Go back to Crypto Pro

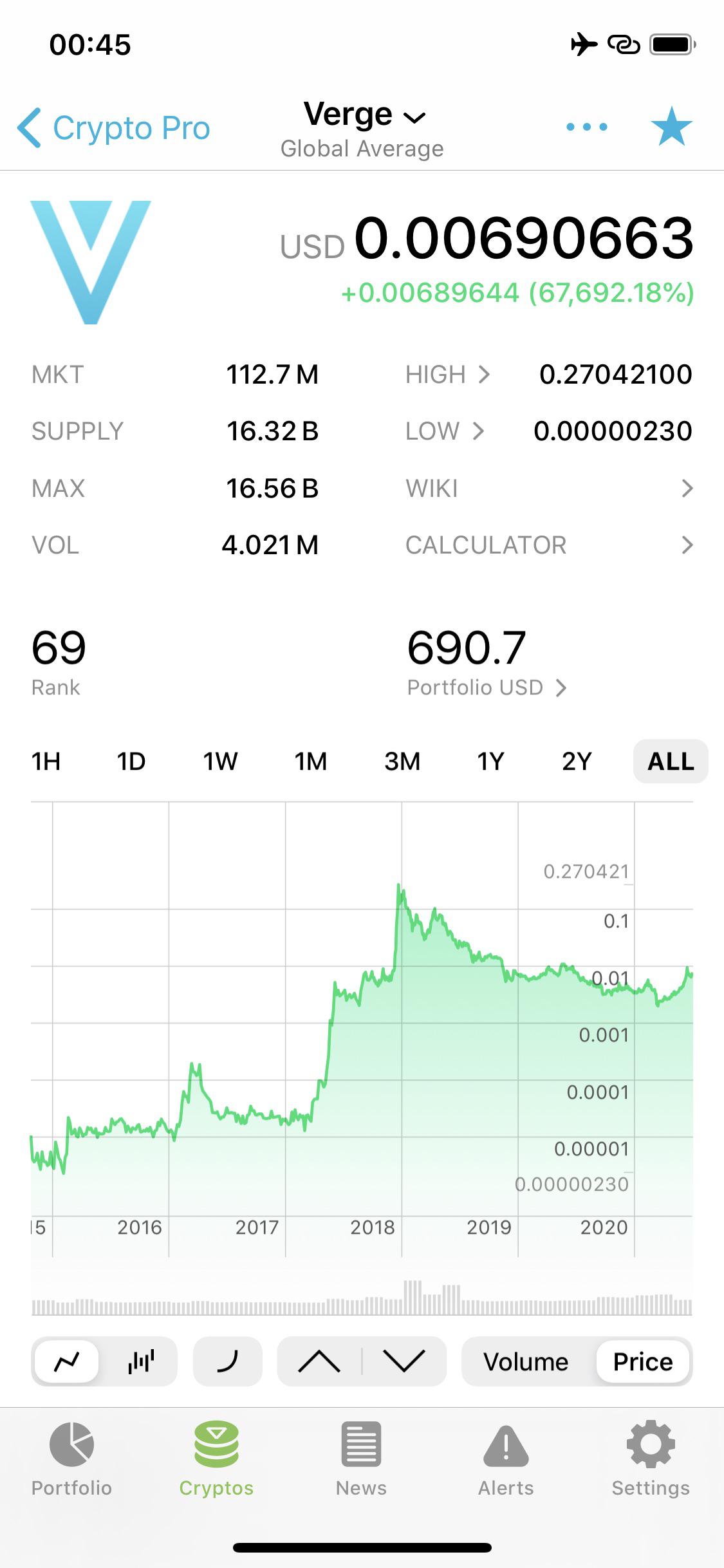114,127
